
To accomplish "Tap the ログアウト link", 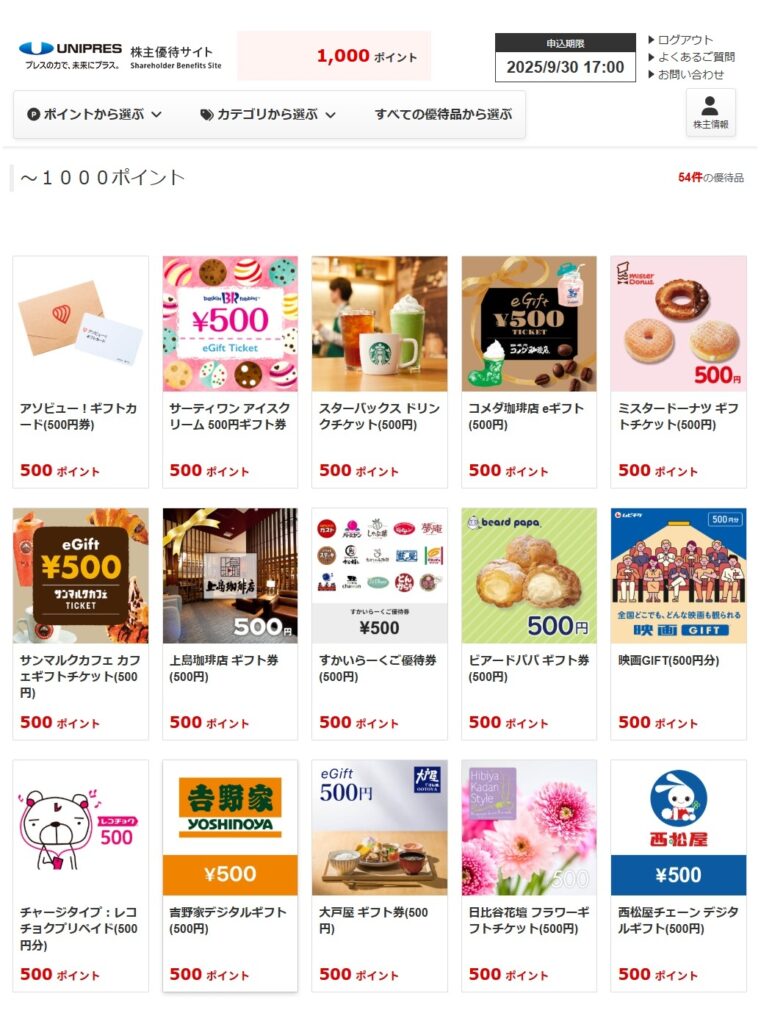I will pos(685,40).
